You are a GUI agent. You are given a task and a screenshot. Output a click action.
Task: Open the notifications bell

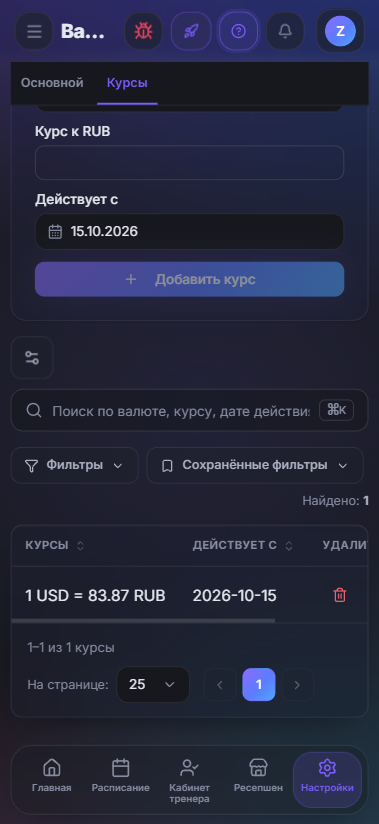click(x=285, y=32)
